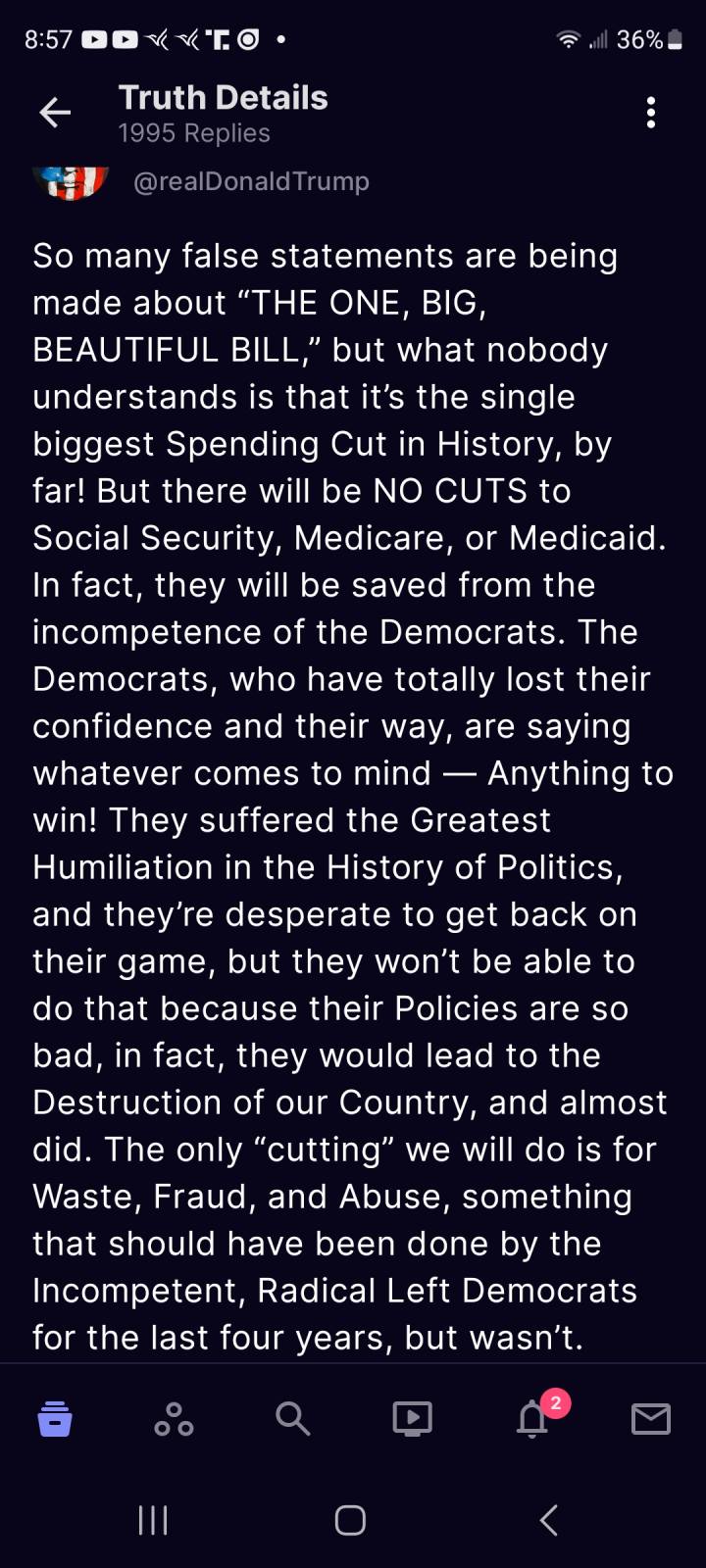Screen dimensions: 706x1568
Task: Switch to the home feed tab
Action: point(55,1418)
